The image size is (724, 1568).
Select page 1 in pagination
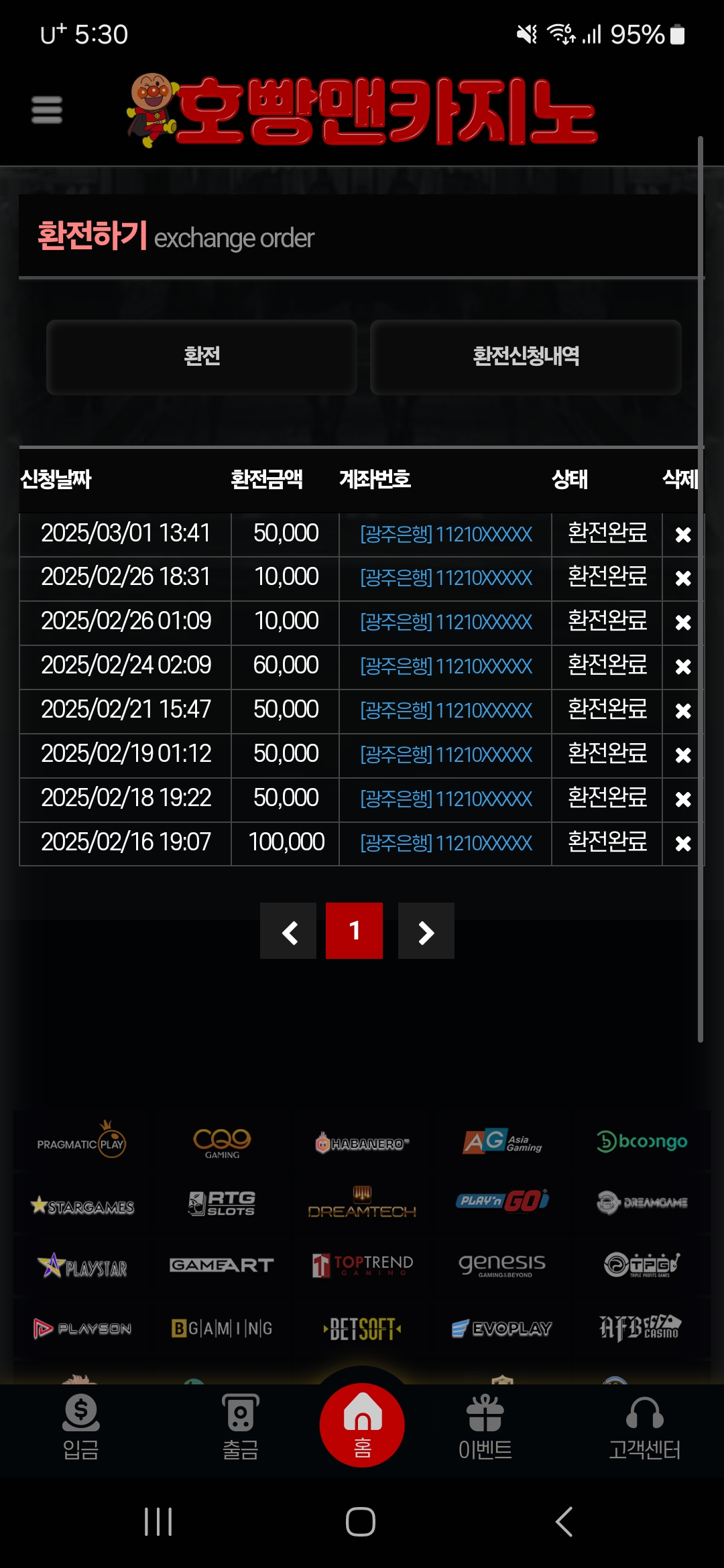354,931
